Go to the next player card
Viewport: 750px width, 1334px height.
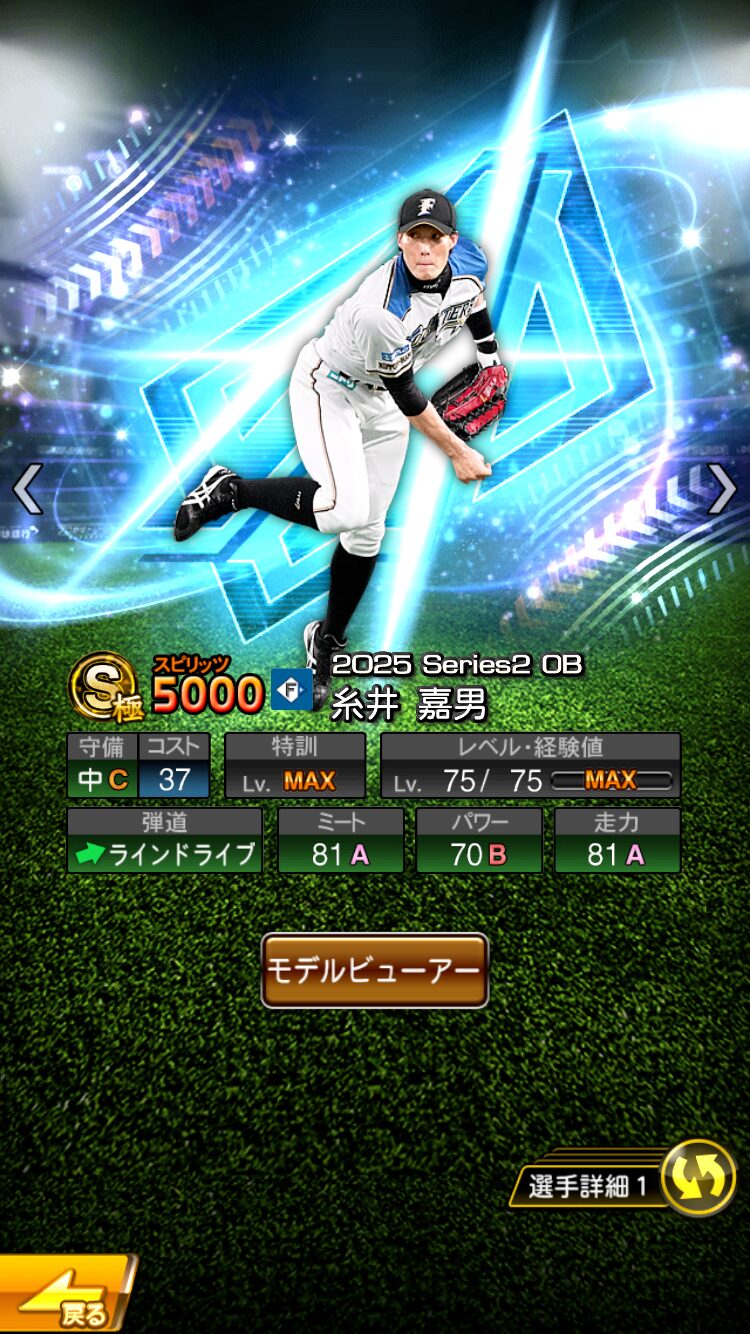(x=721, y=490)
